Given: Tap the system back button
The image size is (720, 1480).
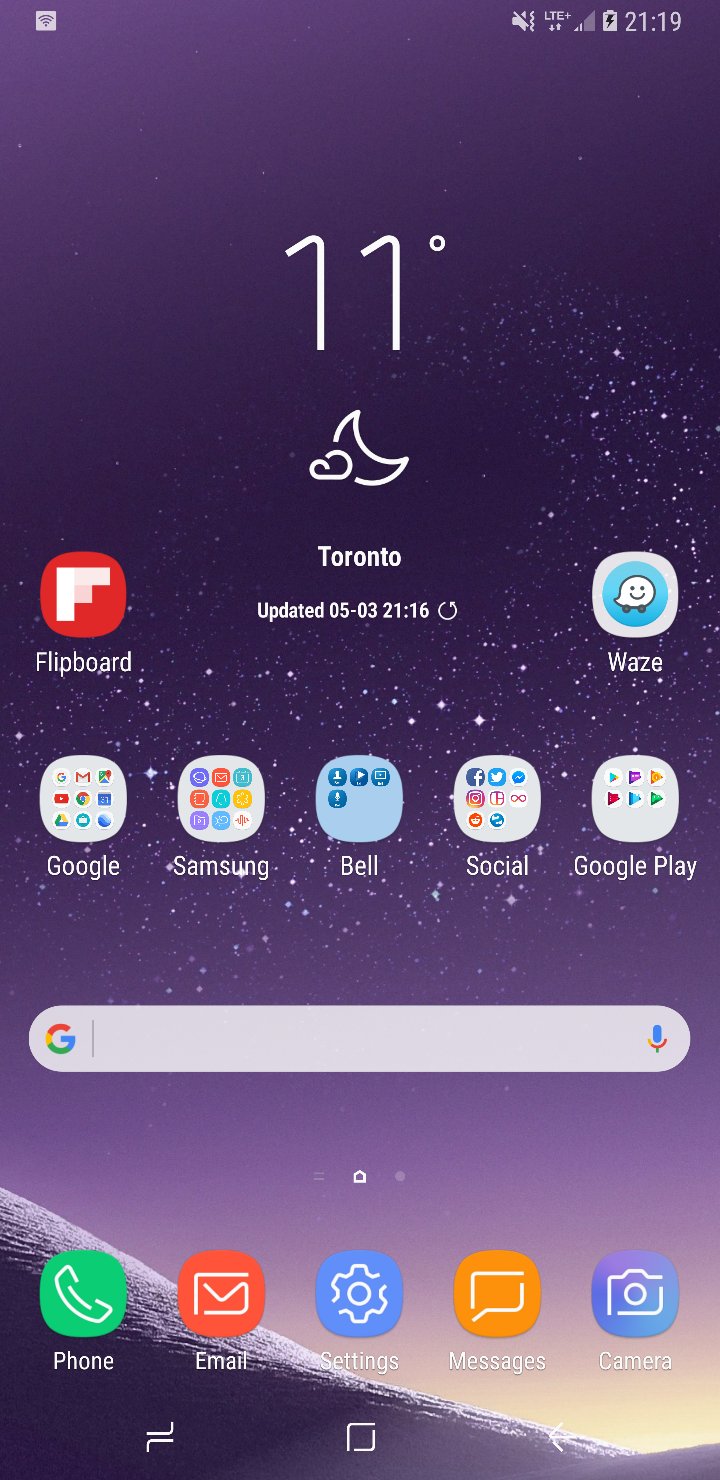Looking at the screenshot, I should click(558, 1437).
